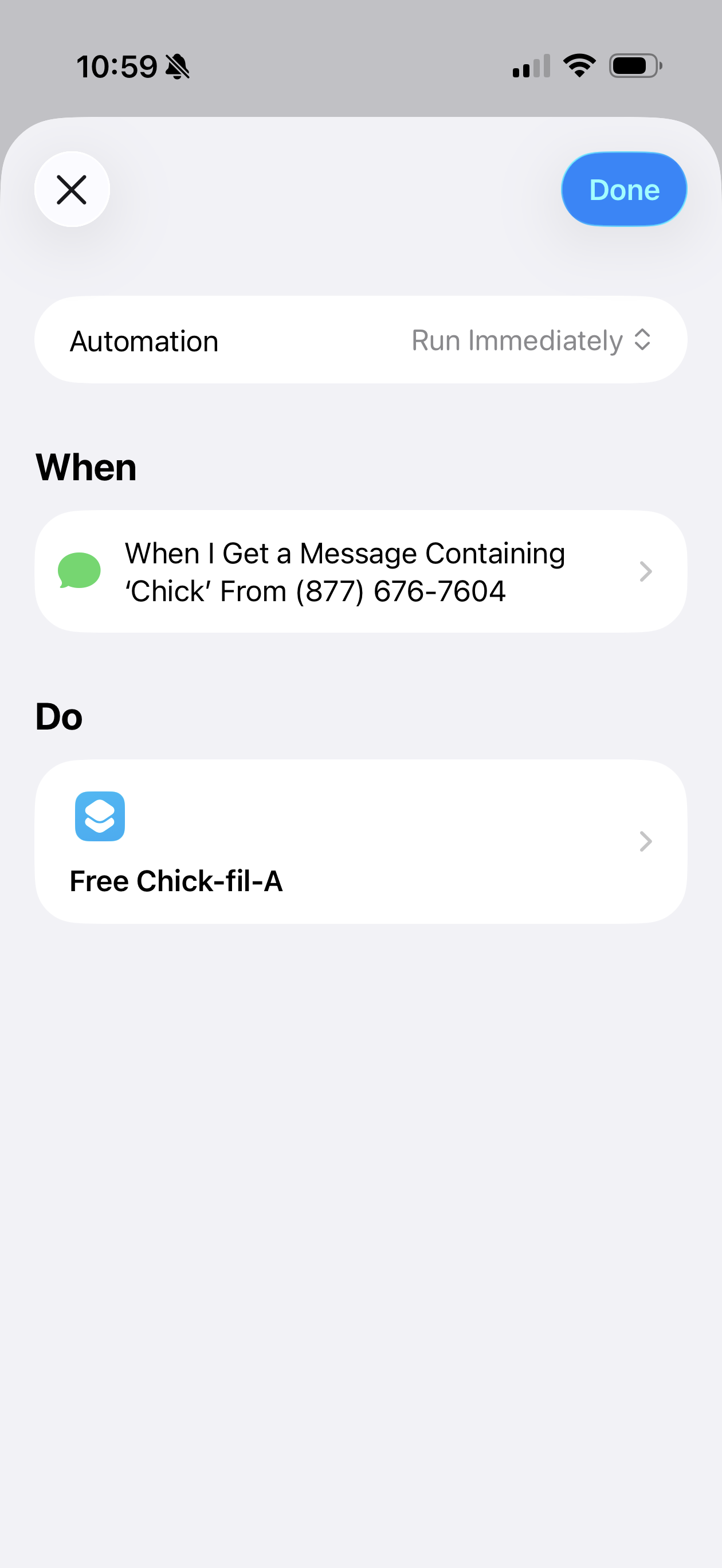Dismiss the automation editor with X
This screenshot has height=1568, width=722.
click(x=72, y=189)
